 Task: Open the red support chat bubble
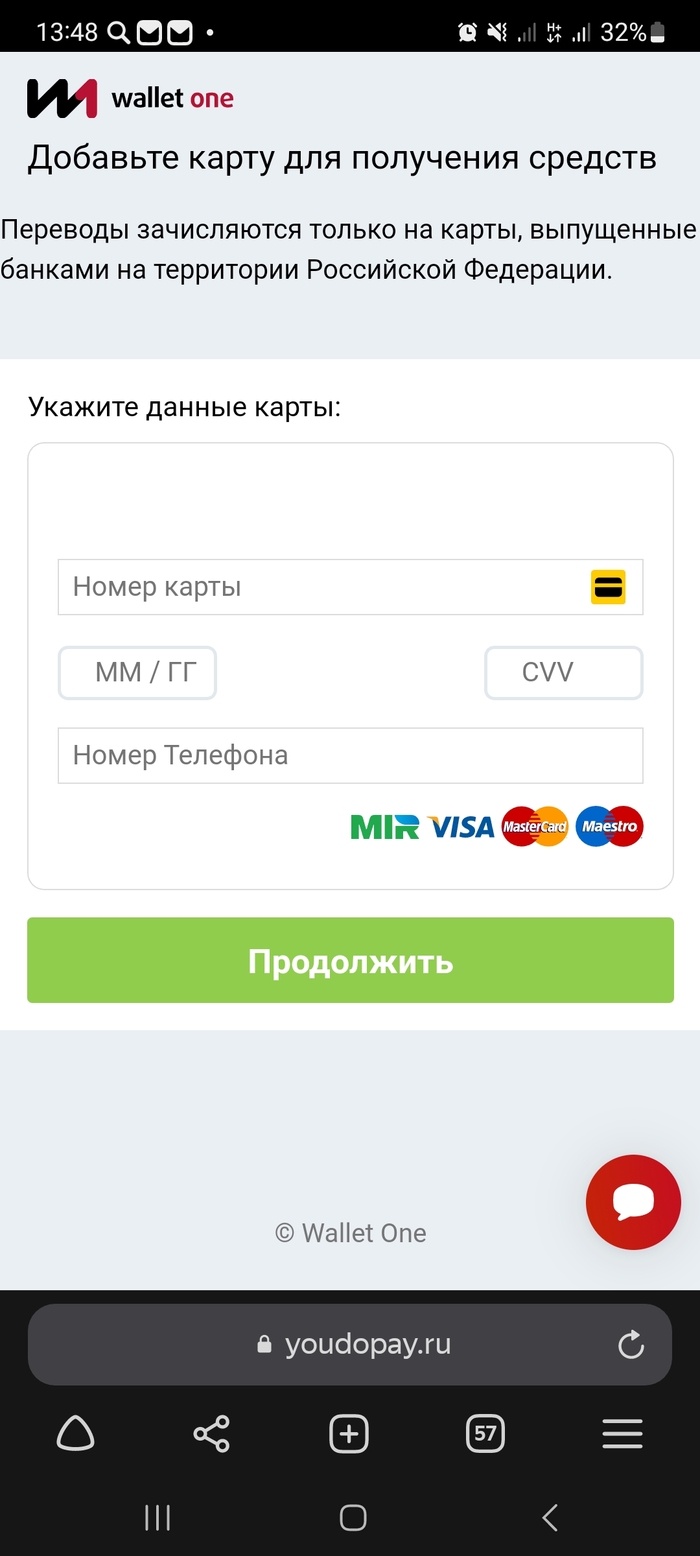[x=633, y=1202]
